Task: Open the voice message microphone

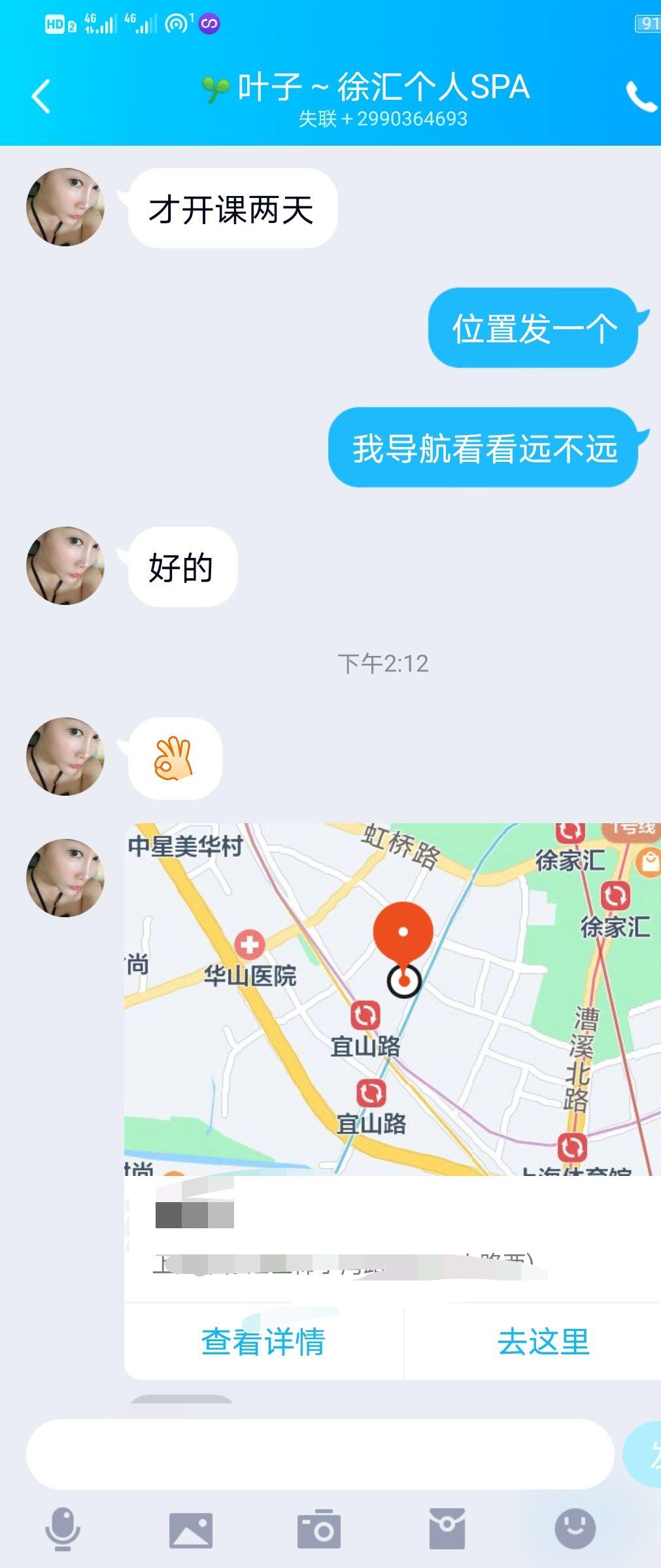Action: 63,1529
